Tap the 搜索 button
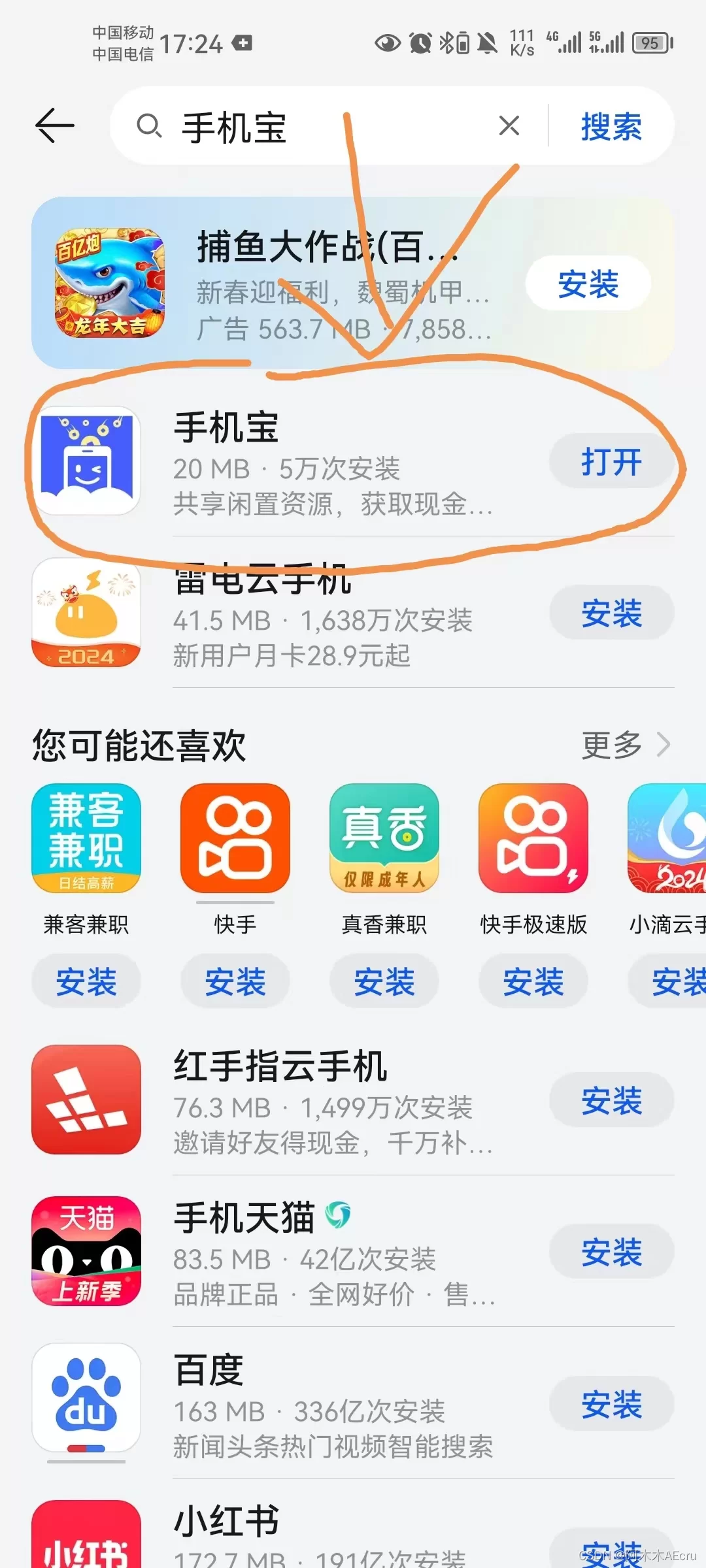Image resolution: width=706 pixels, height=1568 pixels. tap(611, 126)
